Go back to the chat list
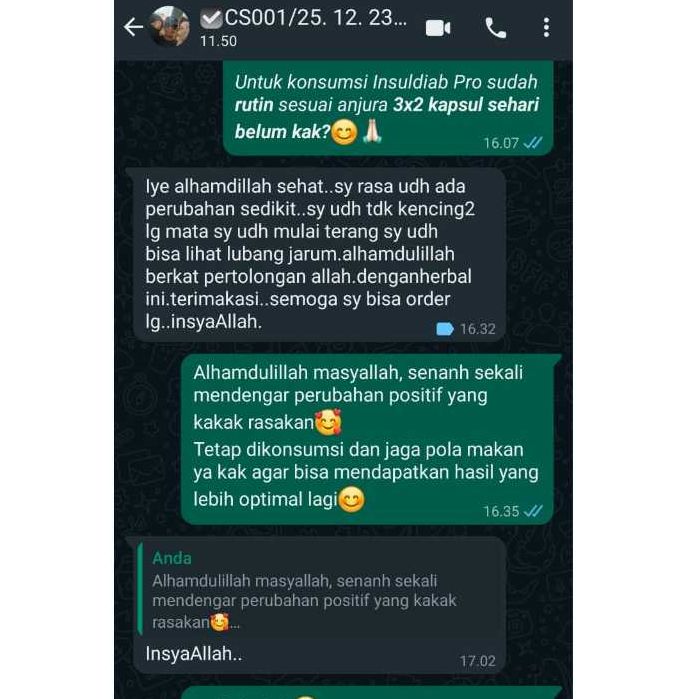Viewport: 699px width, 699px height. pos(133,27)
